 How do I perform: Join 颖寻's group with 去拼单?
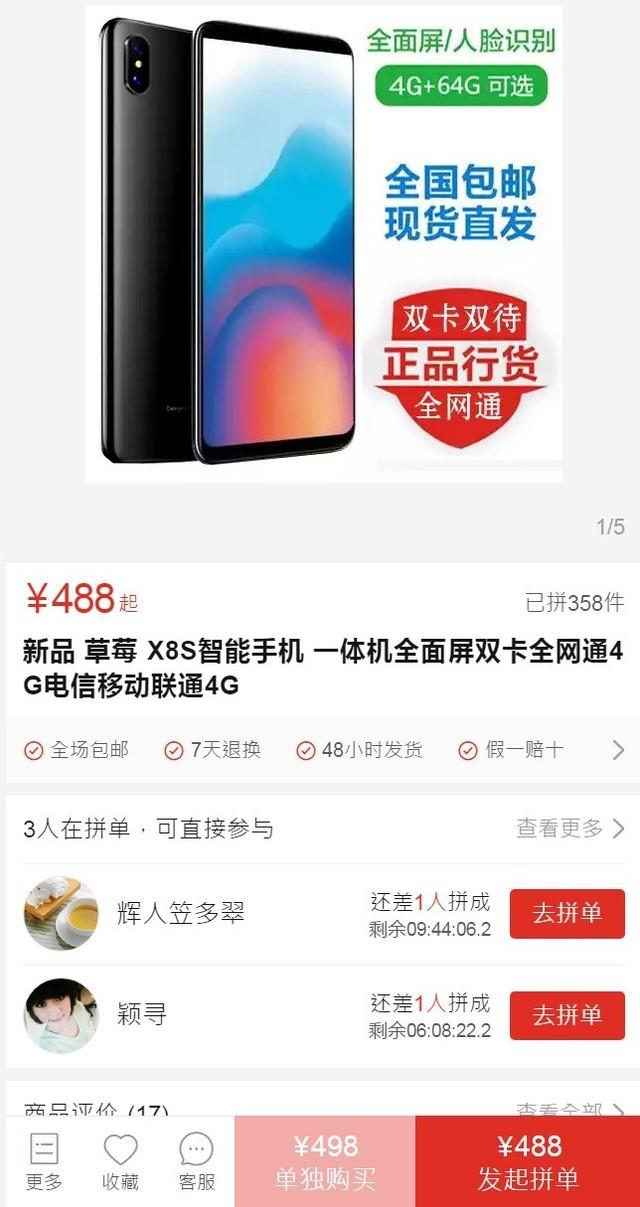(x=567, y=1015)
